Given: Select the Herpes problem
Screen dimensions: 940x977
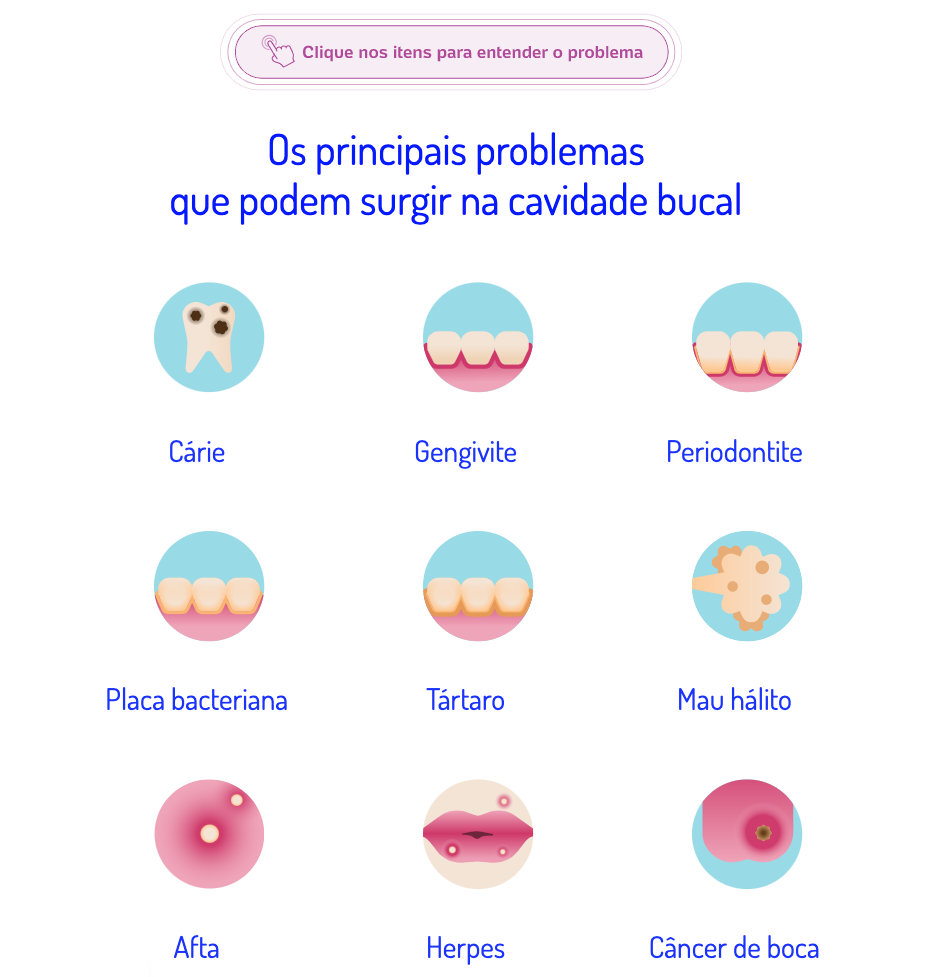Looking at the screenshot, I should point(477,834).
